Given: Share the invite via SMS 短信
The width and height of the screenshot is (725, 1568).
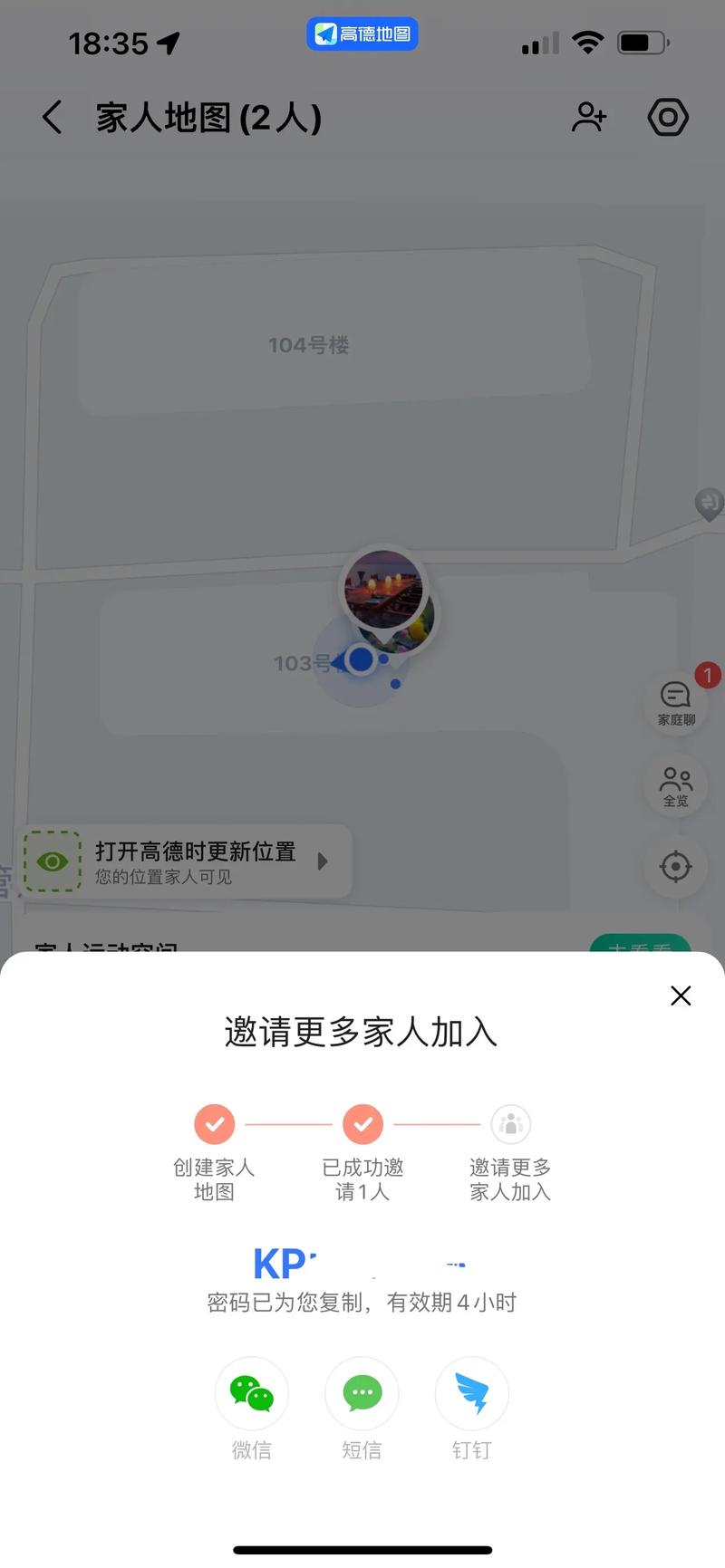Looking at the screenshot, I should pos(362,1392).
